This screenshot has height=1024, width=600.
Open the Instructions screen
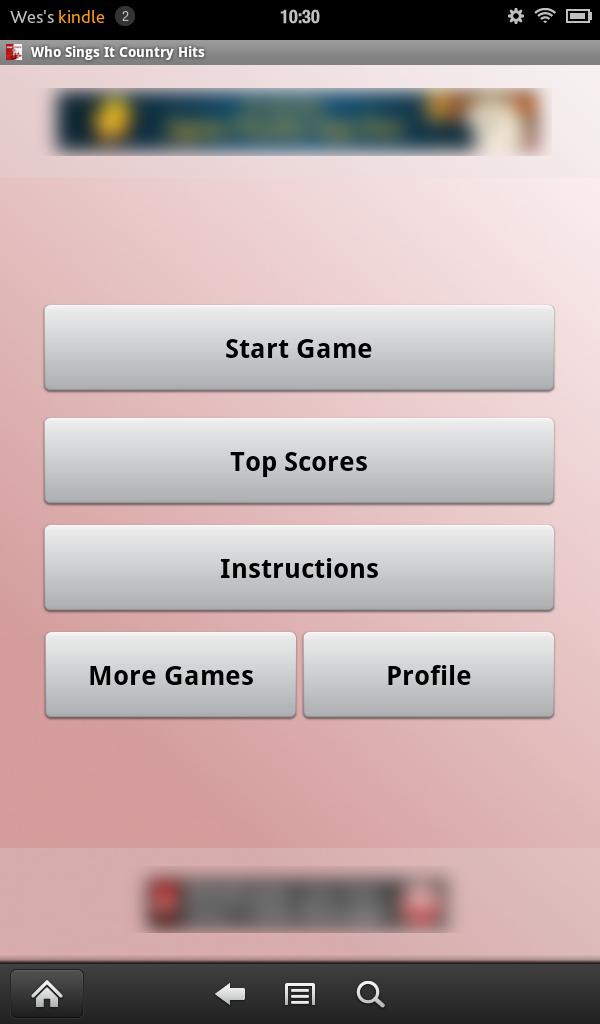click(299, 568)
